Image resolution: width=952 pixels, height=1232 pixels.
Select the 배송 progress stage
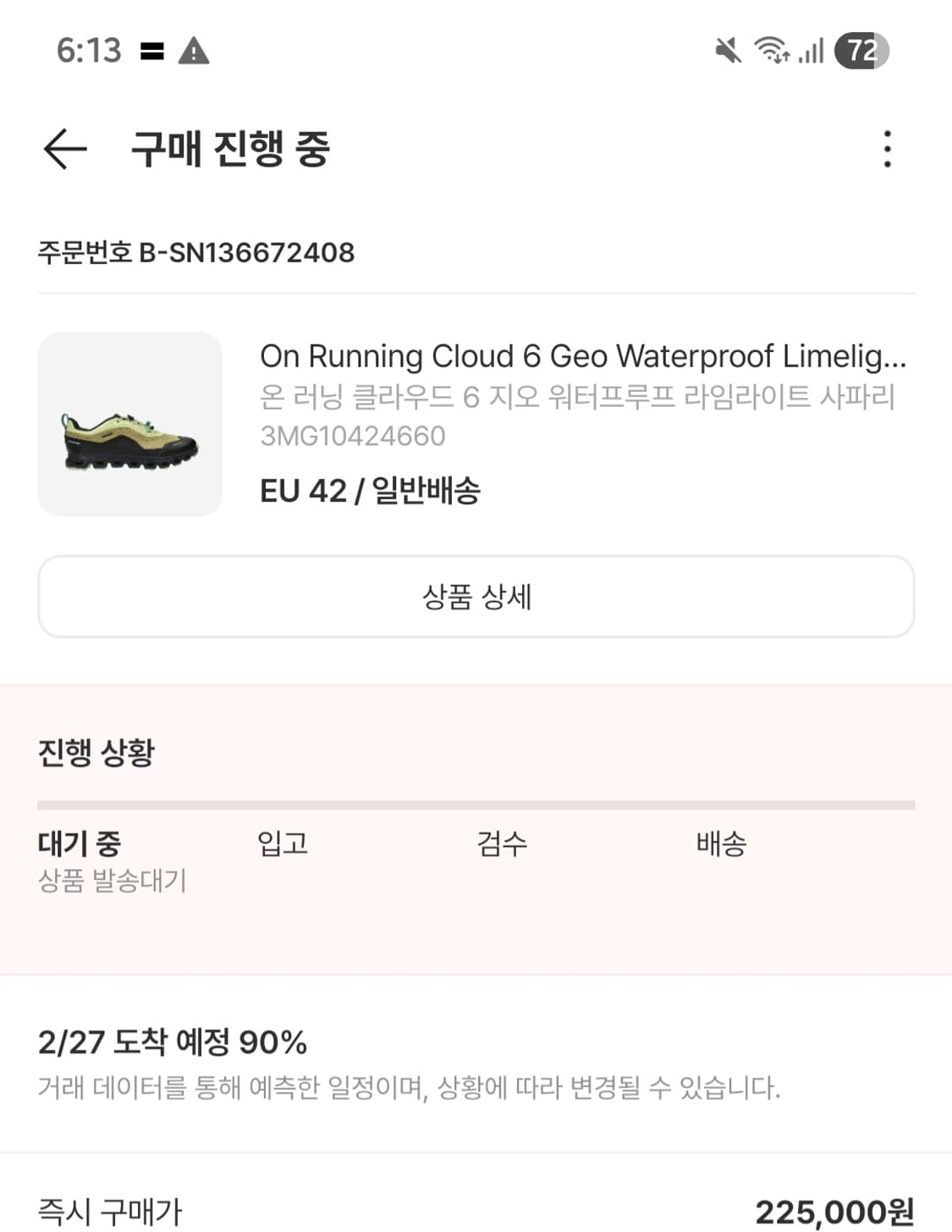point(719,843)
